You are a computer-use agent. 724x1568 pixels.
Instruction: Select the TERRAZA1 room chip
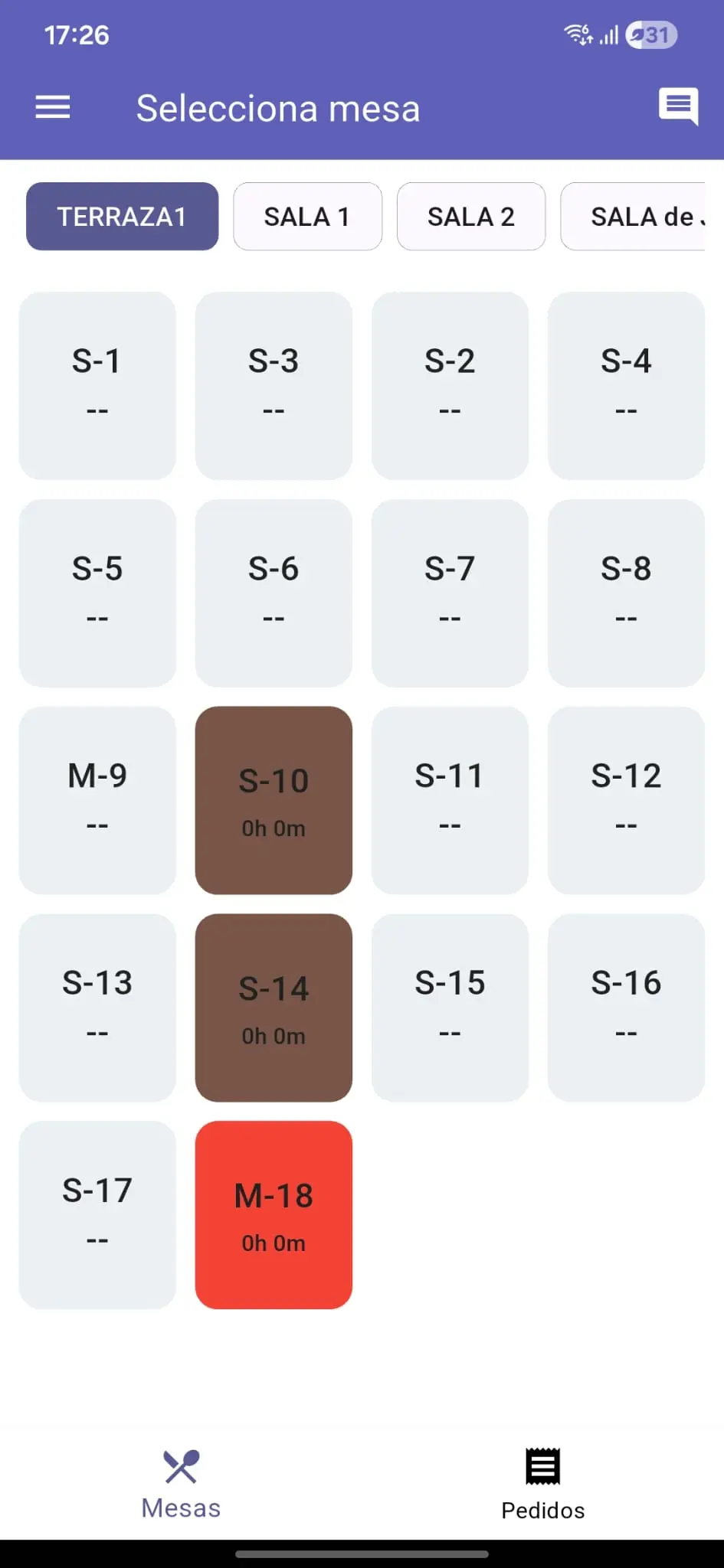[x=123, y=217]
